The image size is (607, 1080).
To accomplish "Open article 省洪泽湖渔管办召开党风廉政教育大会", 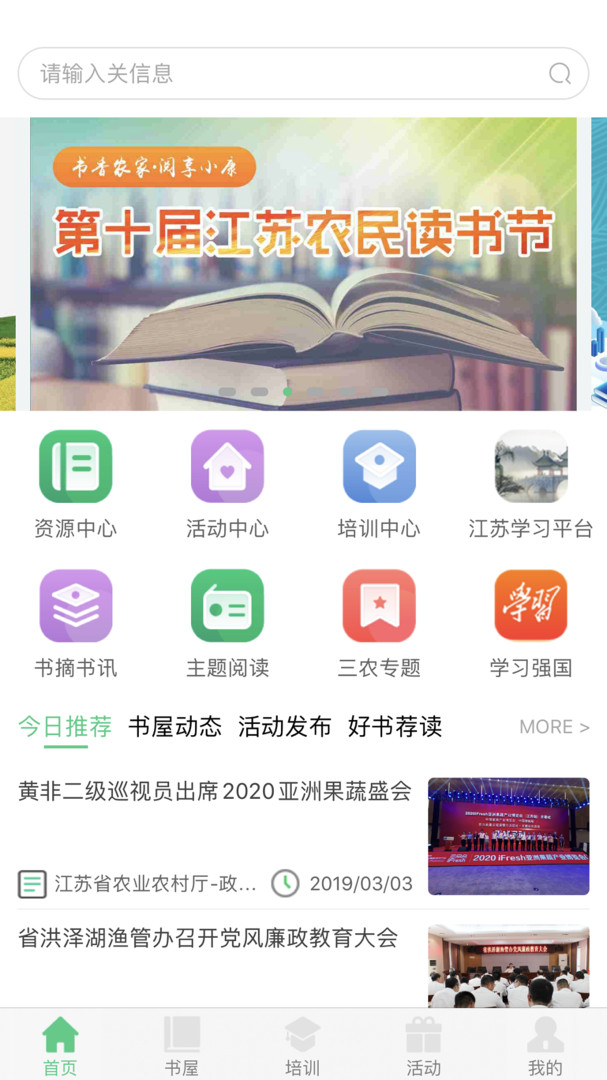I will (208, 938).
